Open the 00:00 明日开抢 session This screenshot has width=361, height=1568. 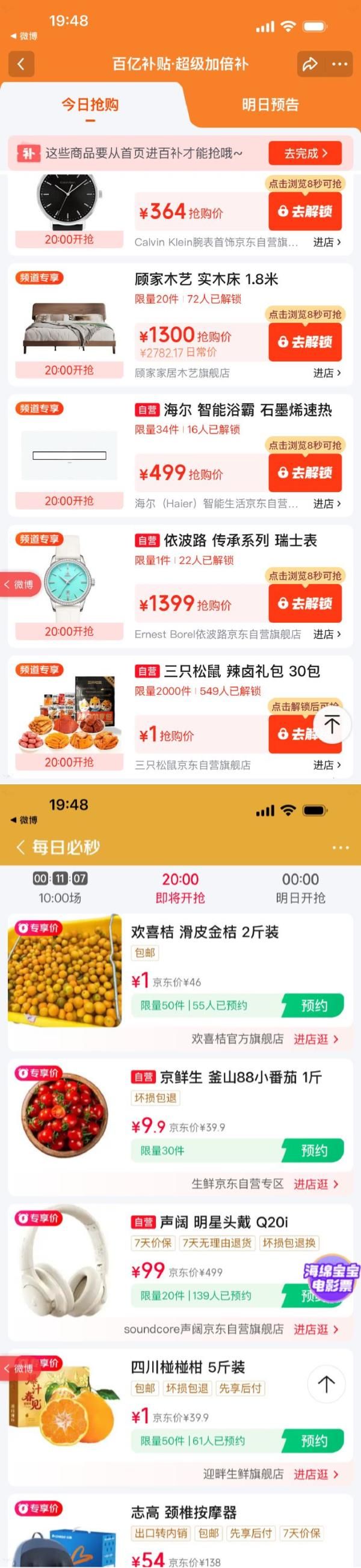click(x=300, y=888)
